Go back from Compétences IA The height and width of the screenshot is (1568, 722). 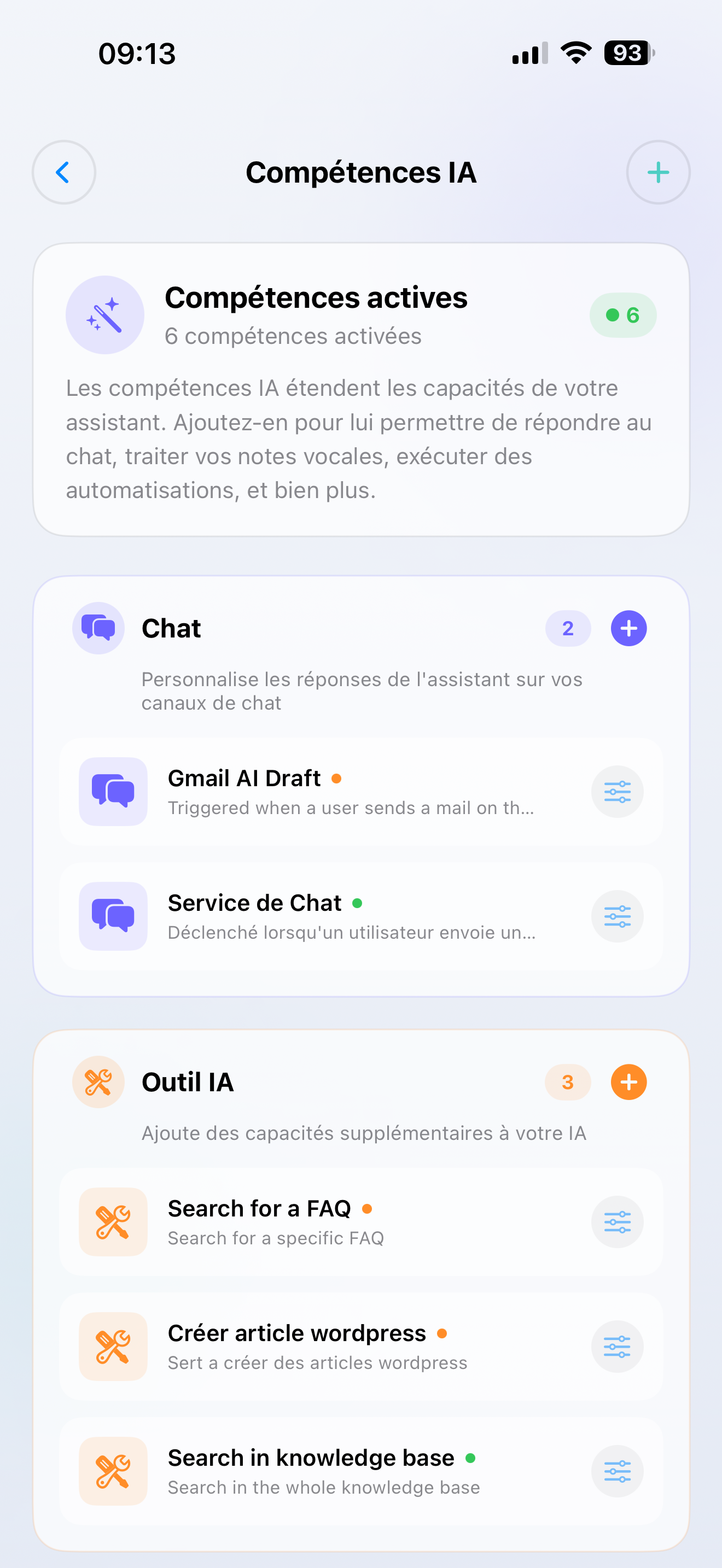(x=63, y=172)
